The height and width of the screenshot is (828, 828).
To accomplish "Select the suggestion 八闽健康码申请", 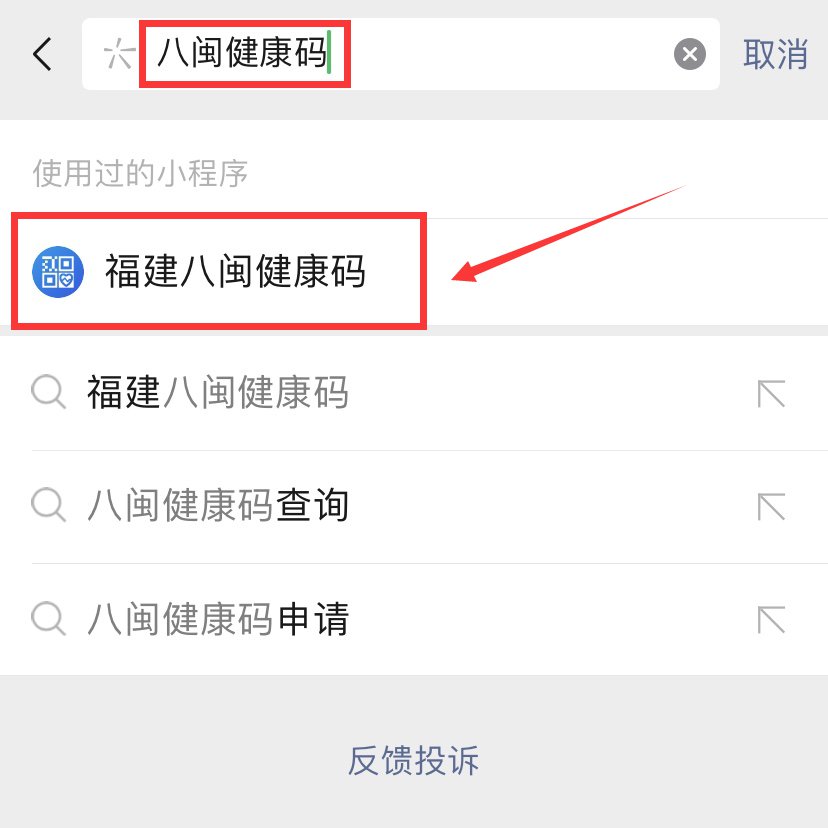I will [x=218, y=620].
